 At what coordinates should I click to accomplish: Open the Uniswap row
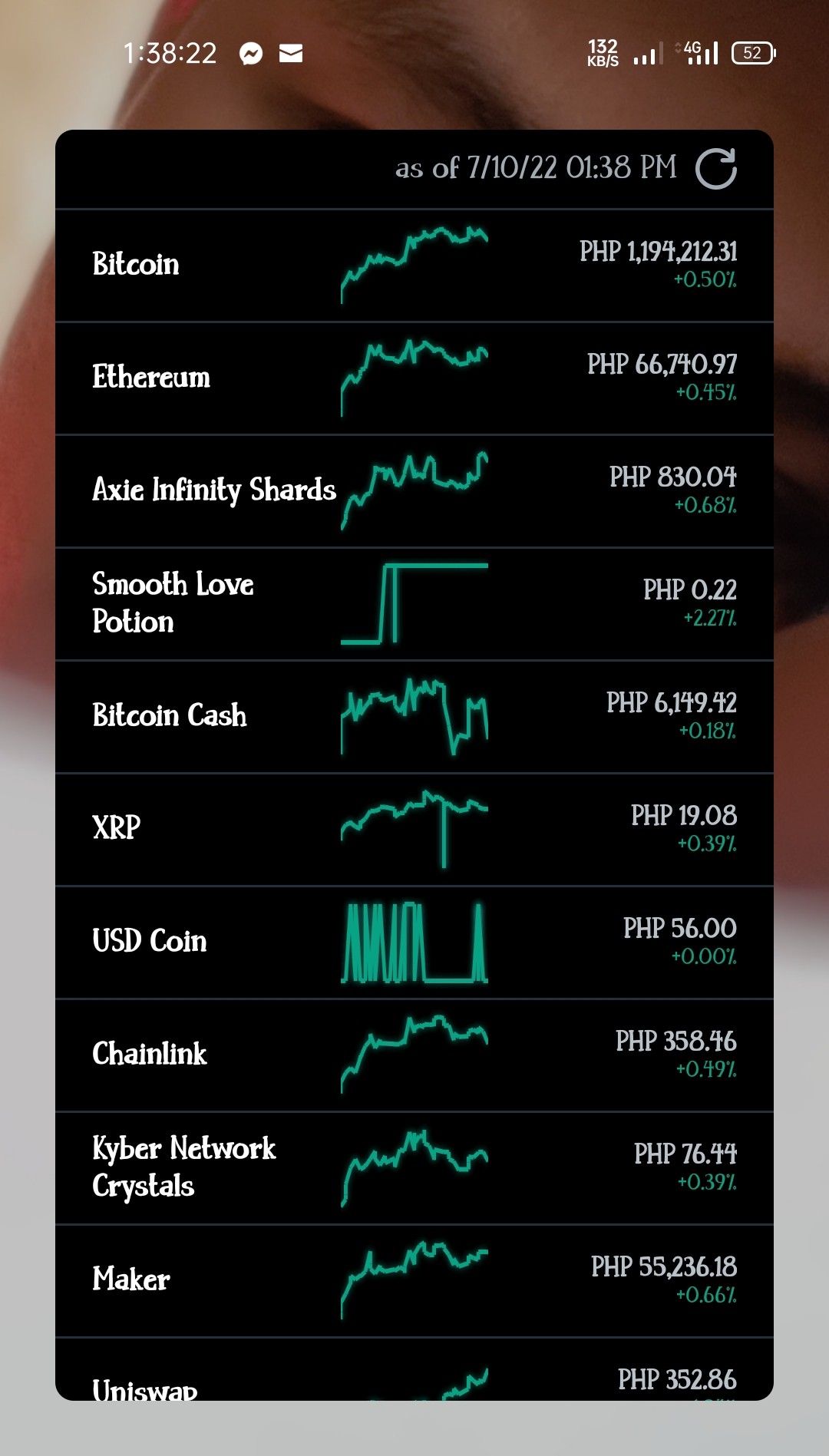[x=414, y=1370]
